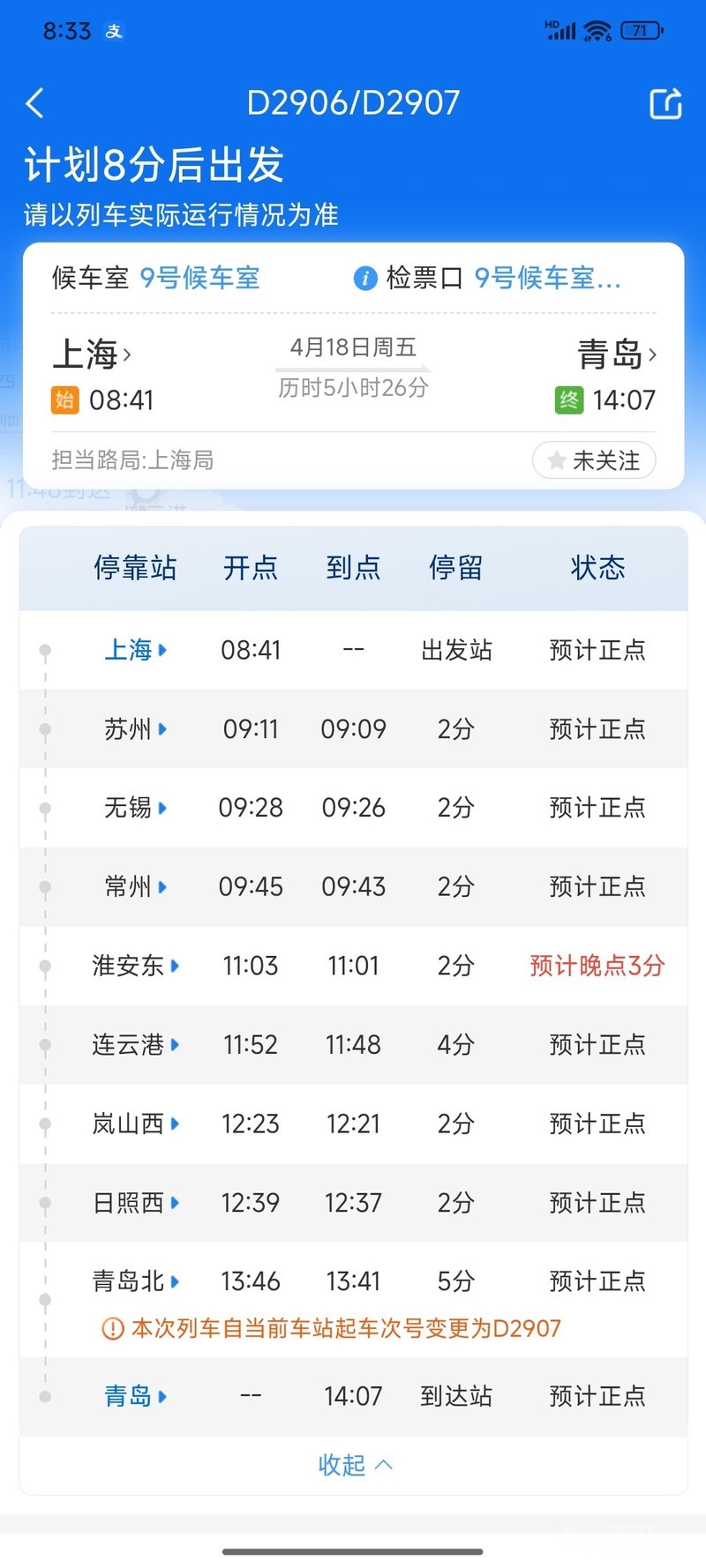
Task: Open the 上海 departure station details
Action: tap(92, 355)
